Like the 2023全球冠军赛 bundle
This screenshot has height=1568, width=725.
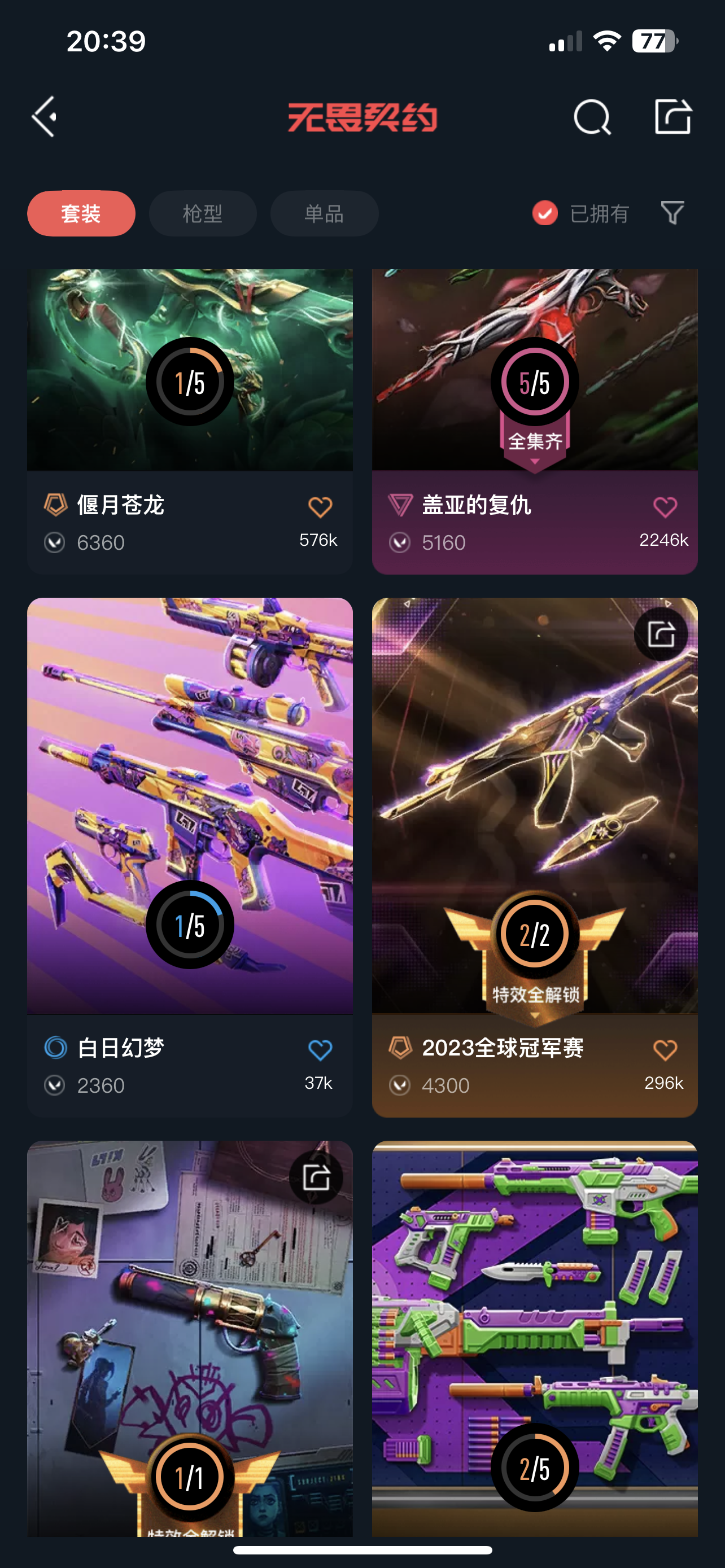tap(665, 1050)
